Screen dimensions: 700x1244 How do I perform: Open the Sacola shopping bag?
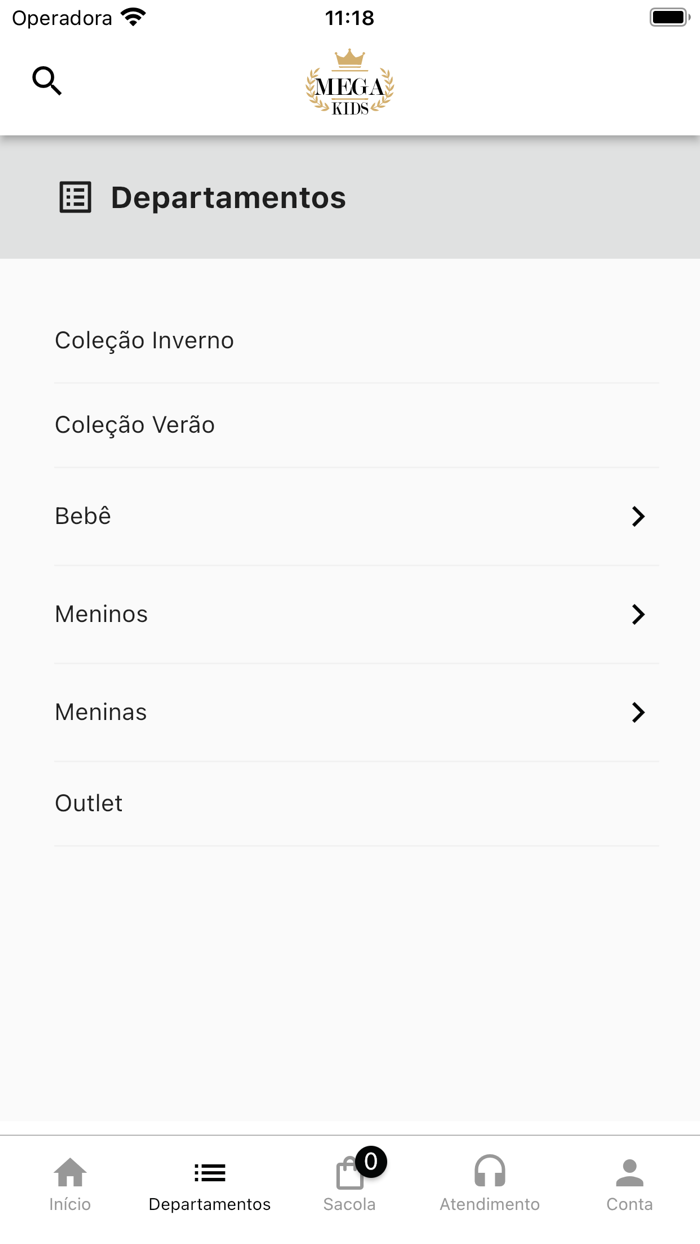coord(349,1185)
